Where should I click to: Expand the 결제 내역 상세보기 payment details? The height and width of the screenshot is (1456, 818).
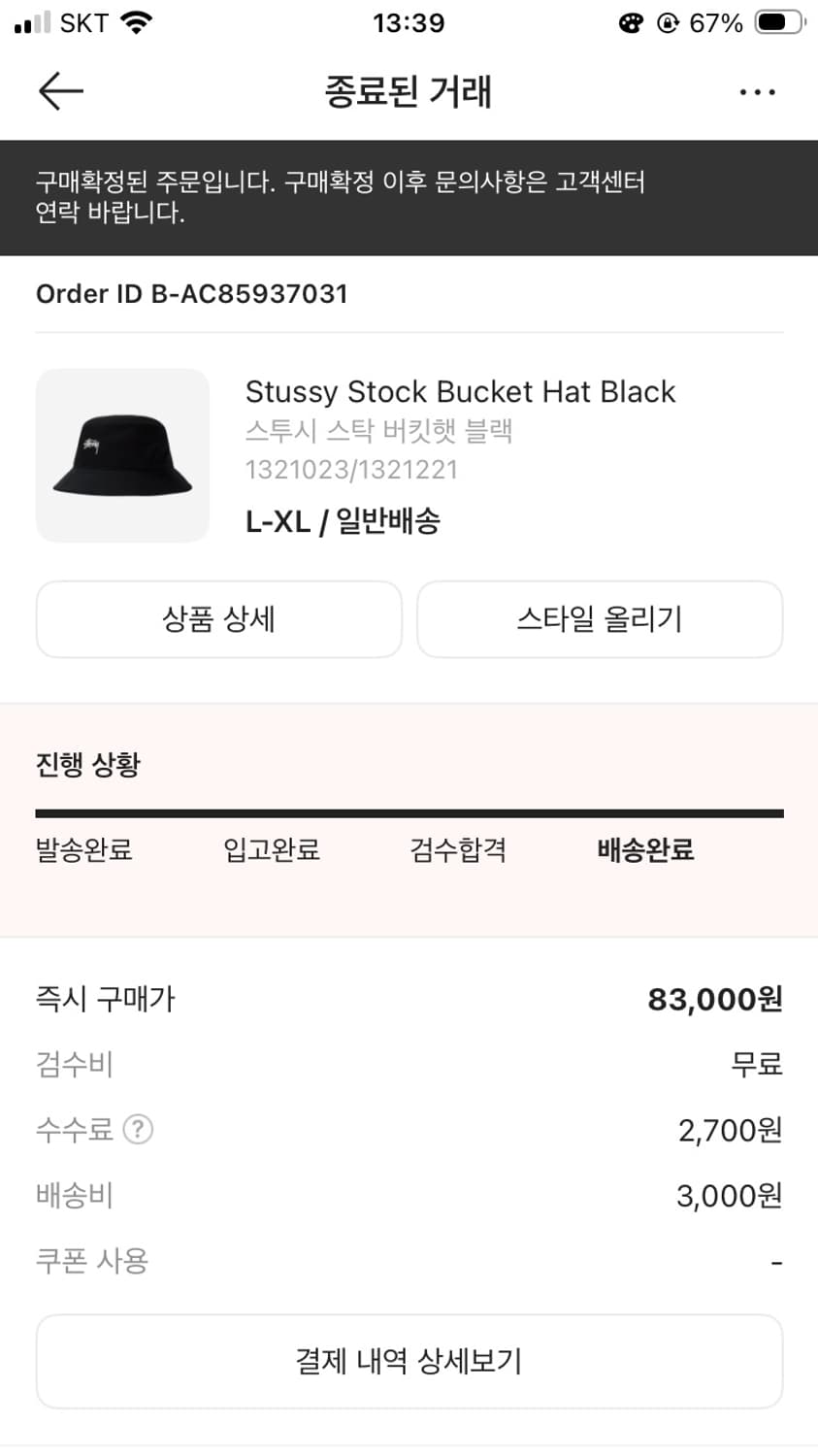click(409, 1361)
